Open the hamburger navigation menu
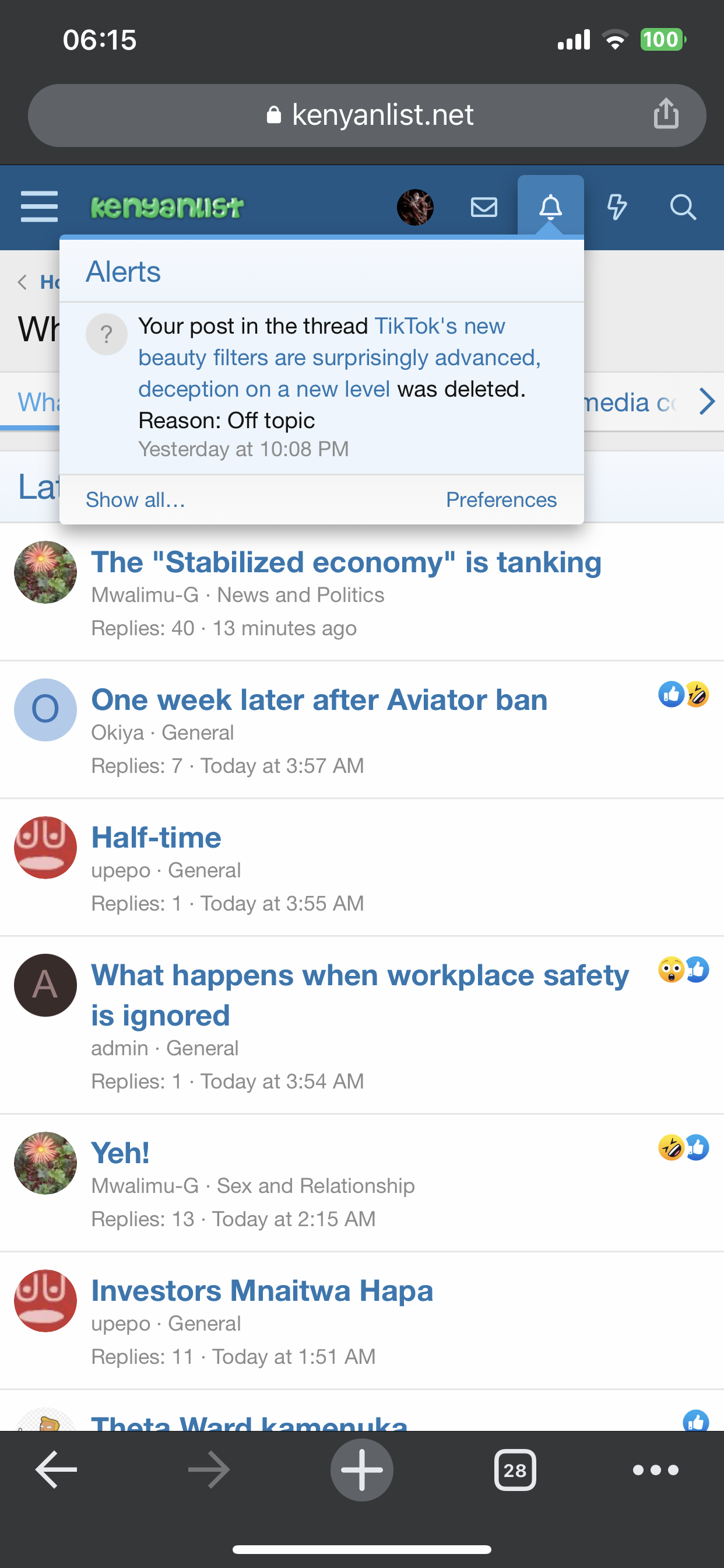724x1568 pixels. pos(39,206)
